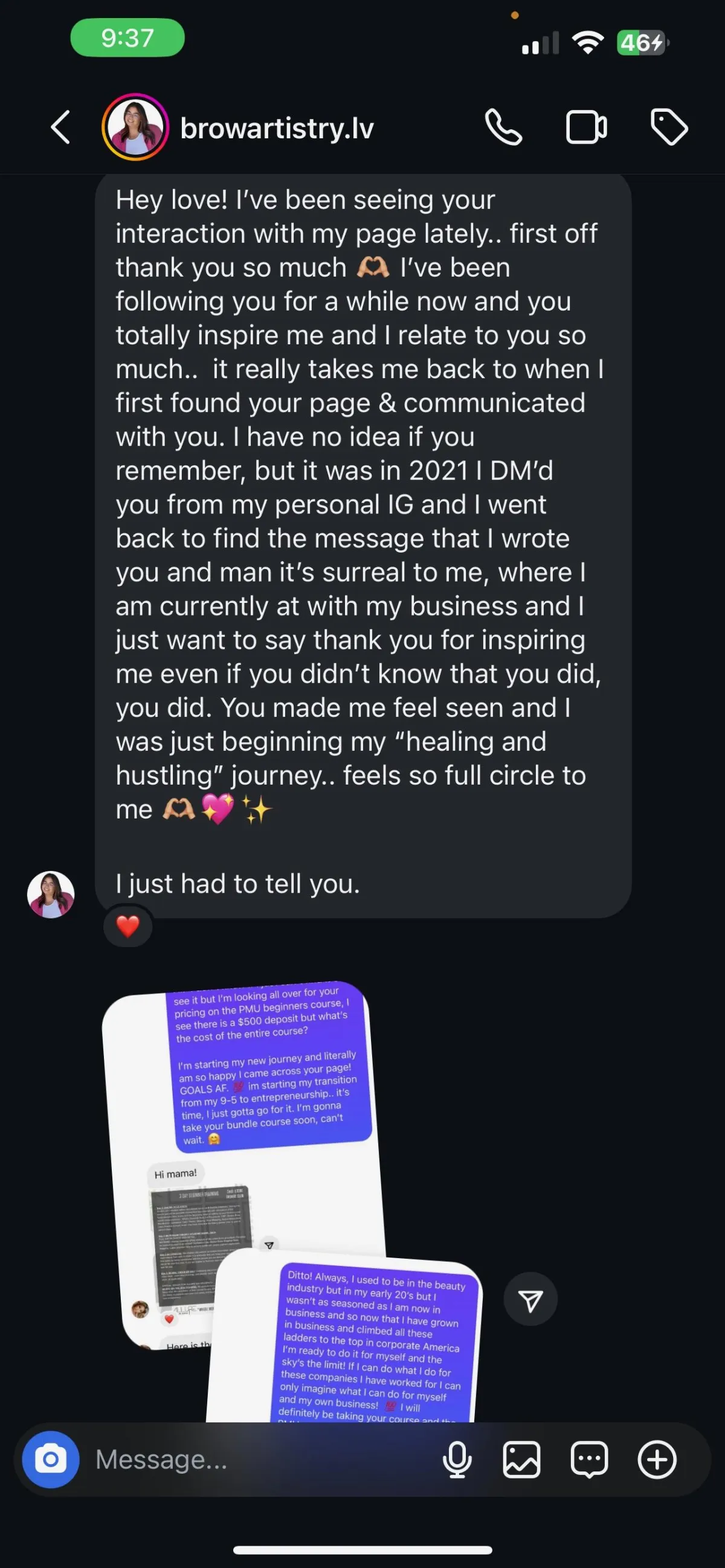725x1568 pixels.
Task: Open the saved replies bubble icon
Action: tap(588, 1460)
